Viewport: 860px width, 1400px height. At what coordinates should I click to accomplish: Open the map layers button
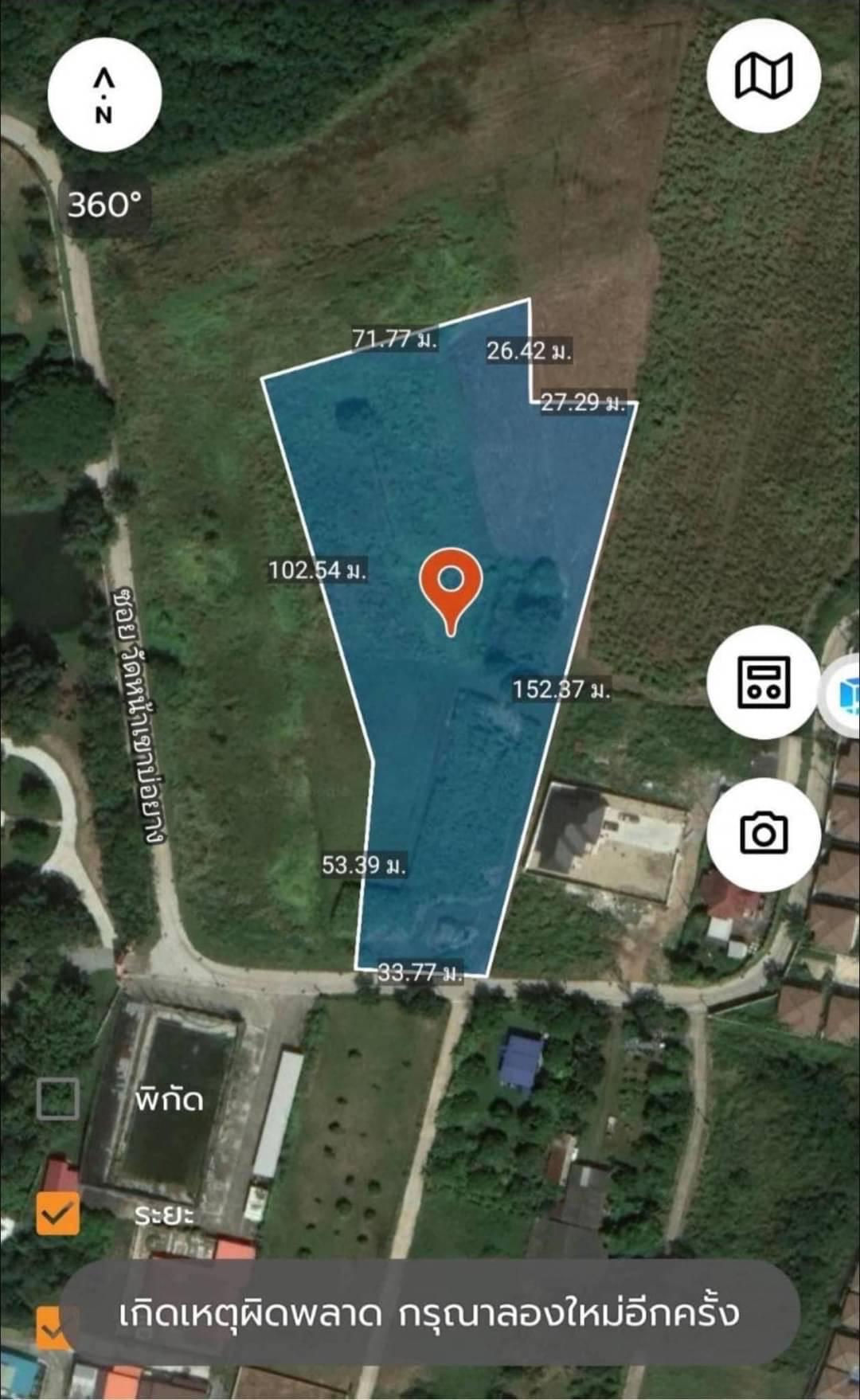[x=763, y=76]
